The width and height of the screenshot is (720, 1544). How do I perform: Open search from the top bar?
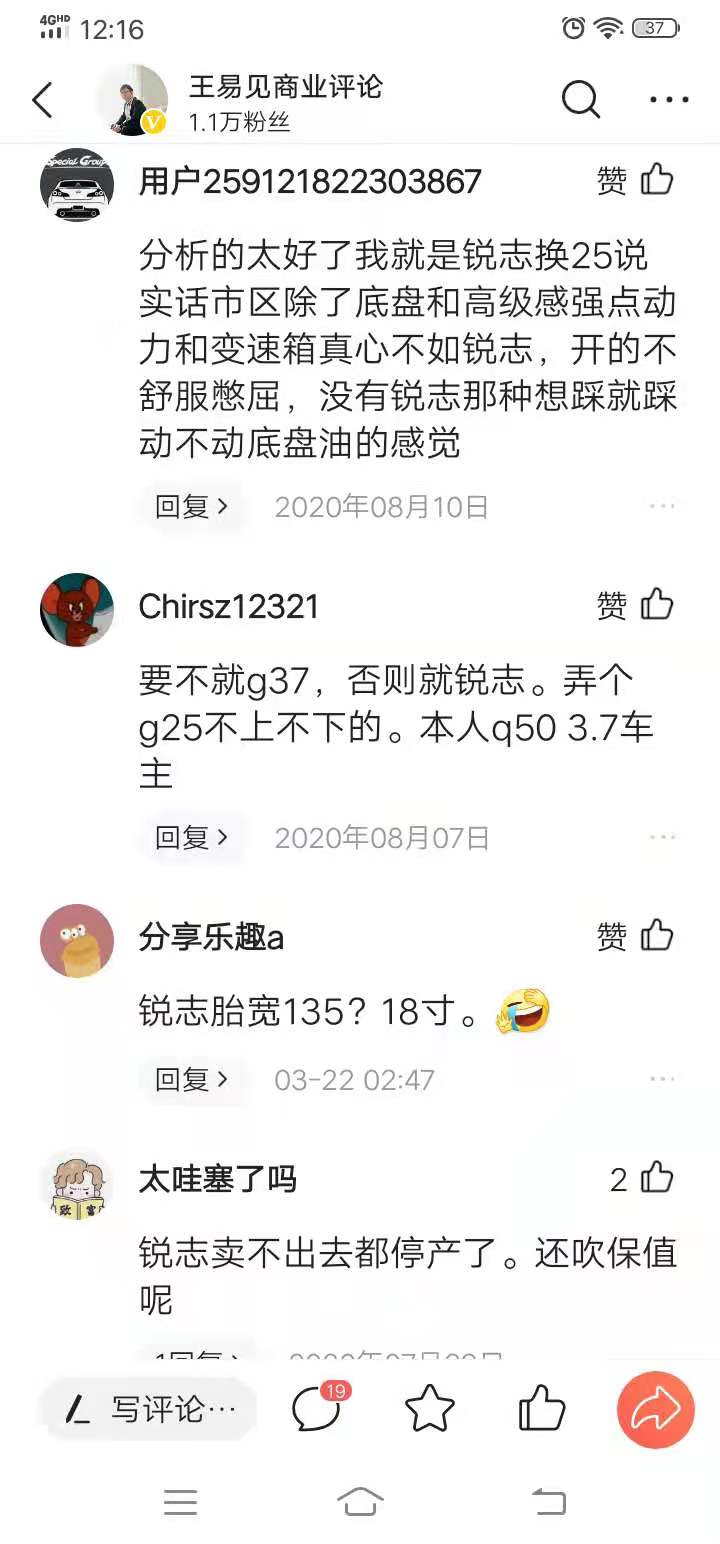(x=580, y=100)
